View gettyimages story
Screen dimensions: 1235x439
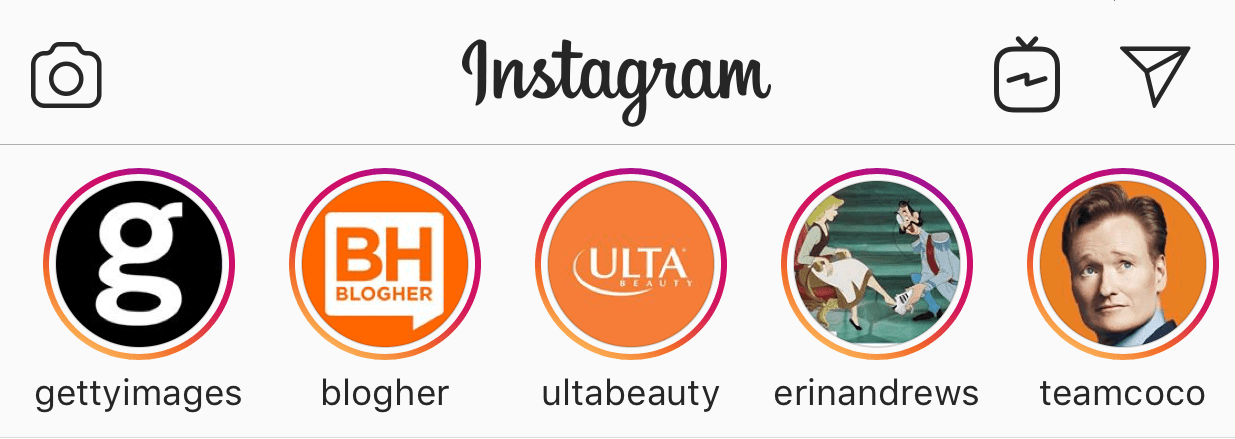[x=138, y=264]
